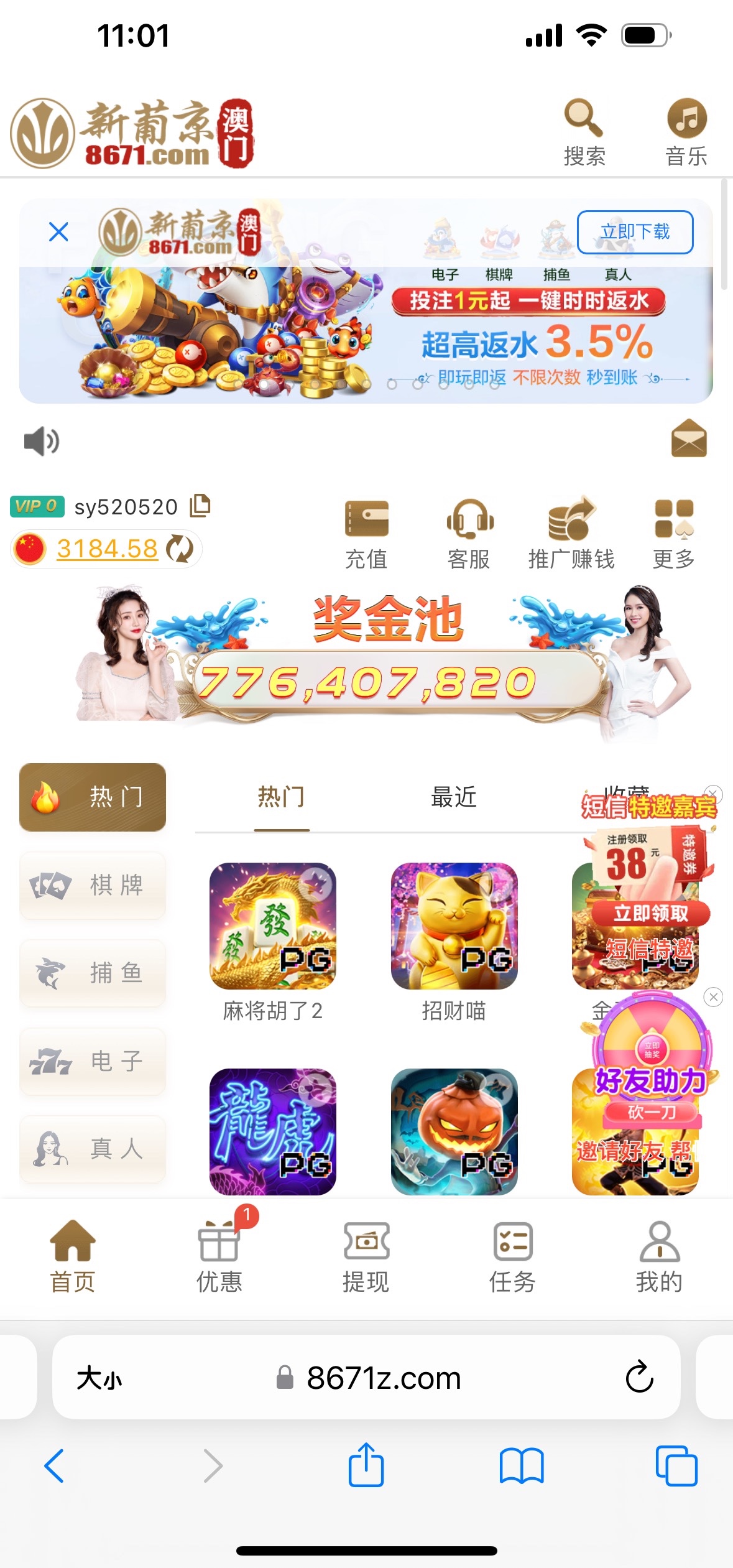
Task: Open the 搜索 search icon
Action: 584,131
